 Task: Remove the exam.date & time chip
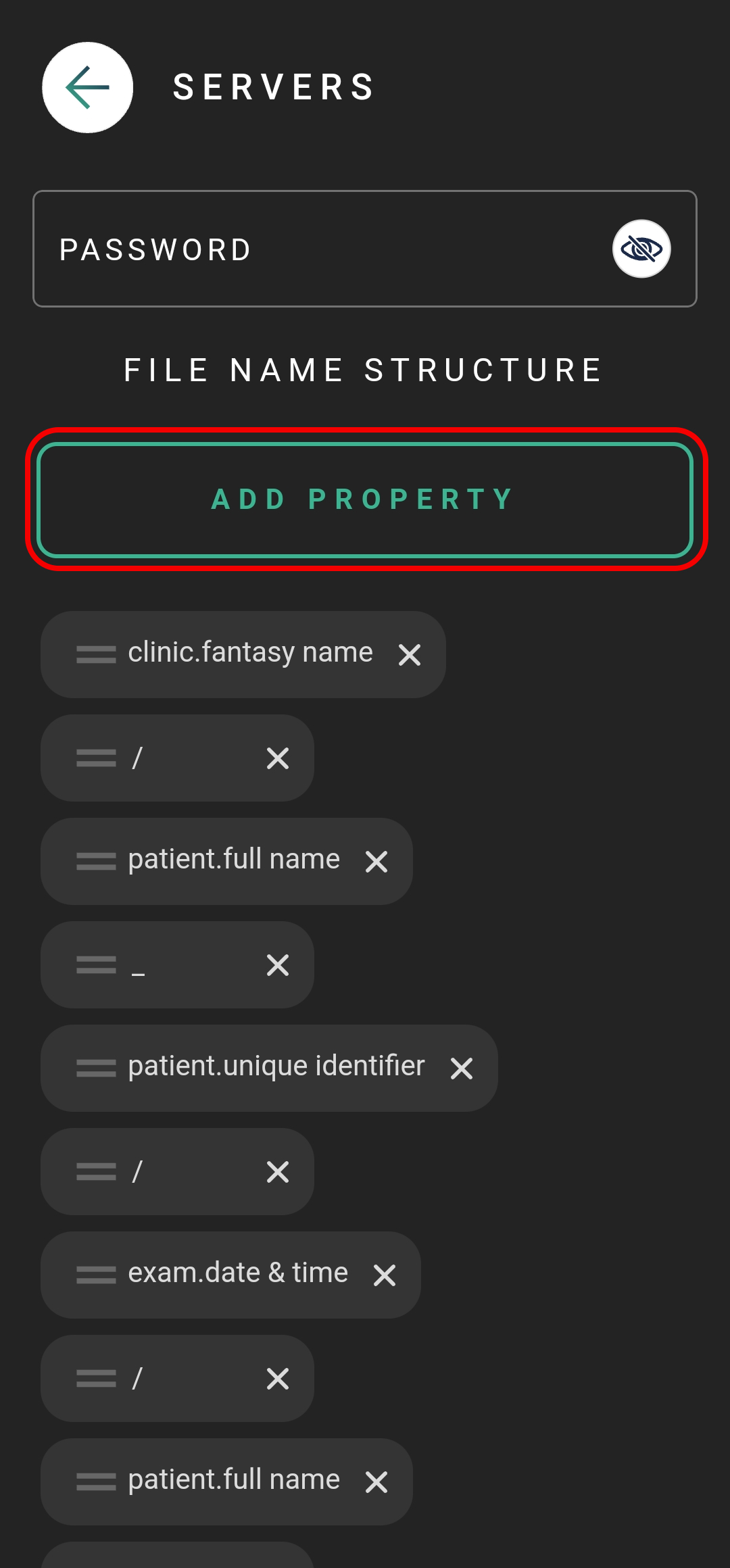click(x=385, y=1275)
